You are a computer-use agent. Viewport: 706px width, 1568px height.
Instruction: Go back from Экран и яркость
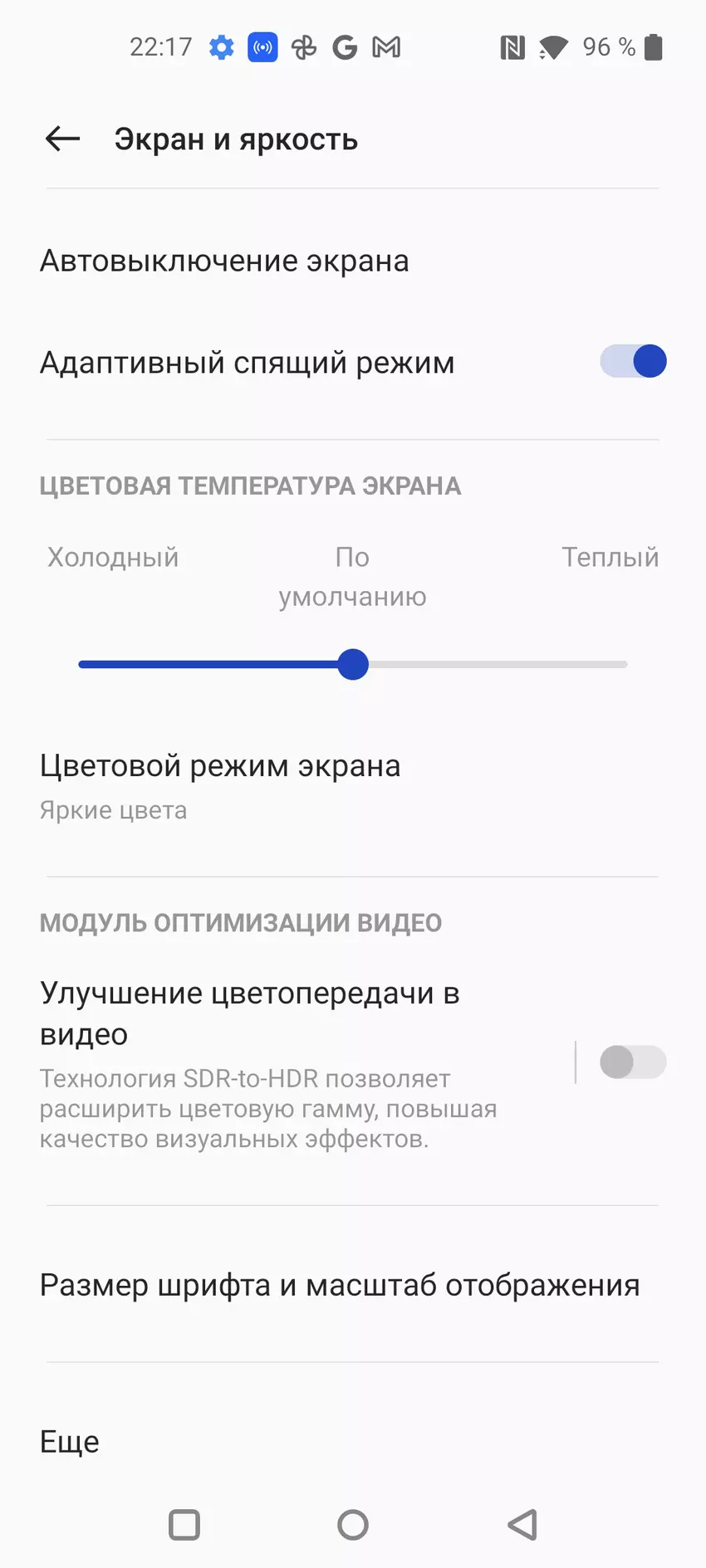pyautogui.click(x=62, y=139)
